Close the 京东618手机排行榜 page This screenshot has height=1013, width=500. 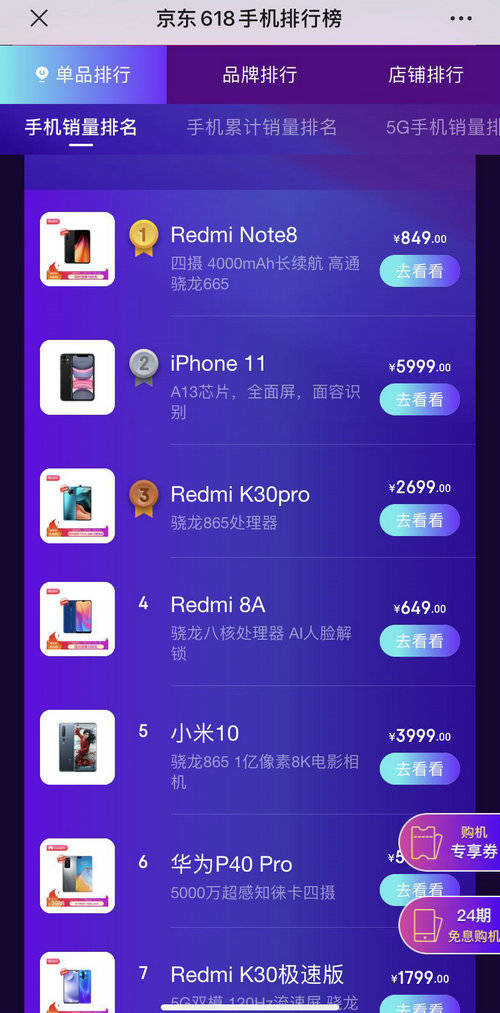click(39, 19)
